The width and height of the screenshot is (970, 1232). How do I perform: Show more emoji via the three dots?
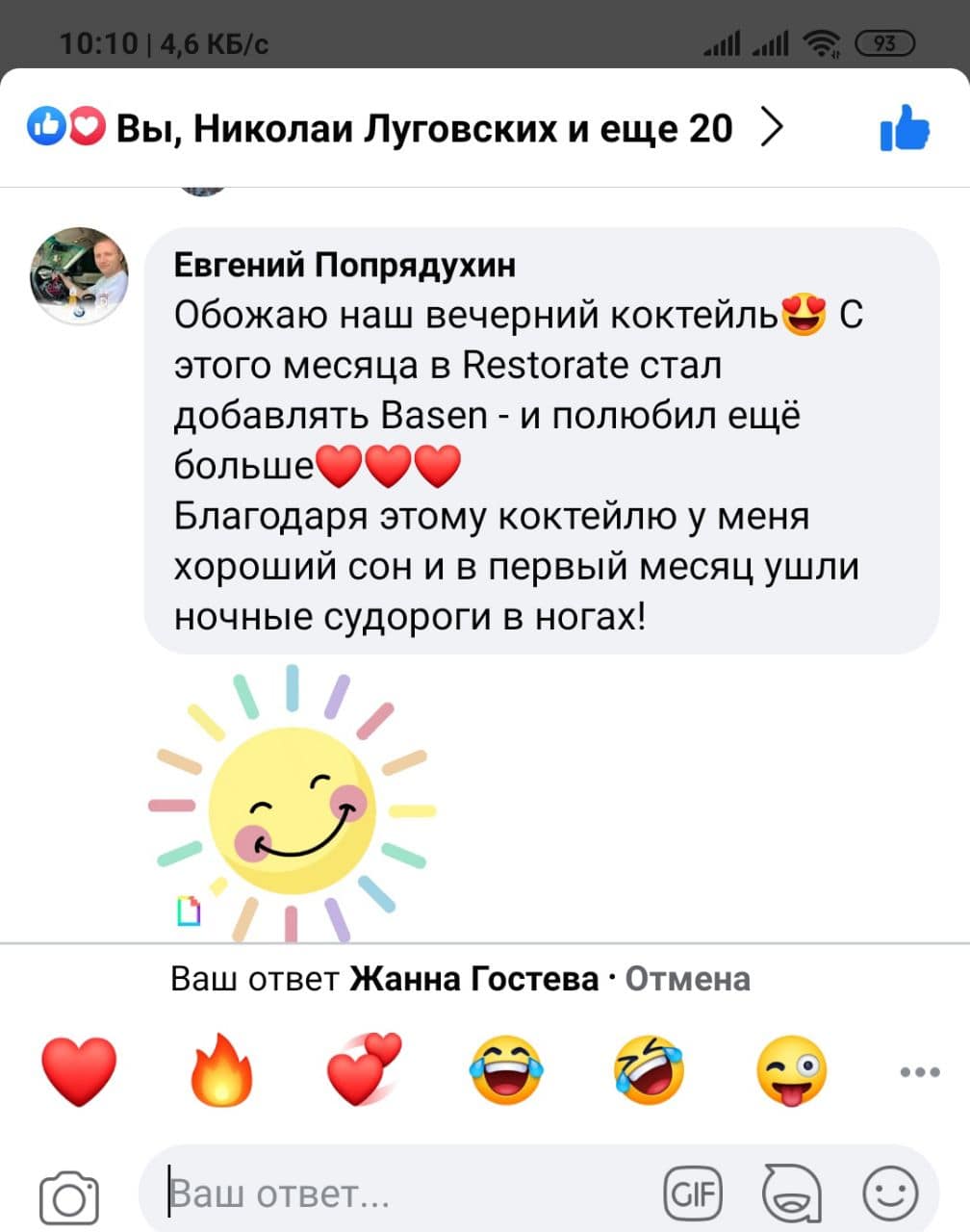click(x=919, y=1071)
